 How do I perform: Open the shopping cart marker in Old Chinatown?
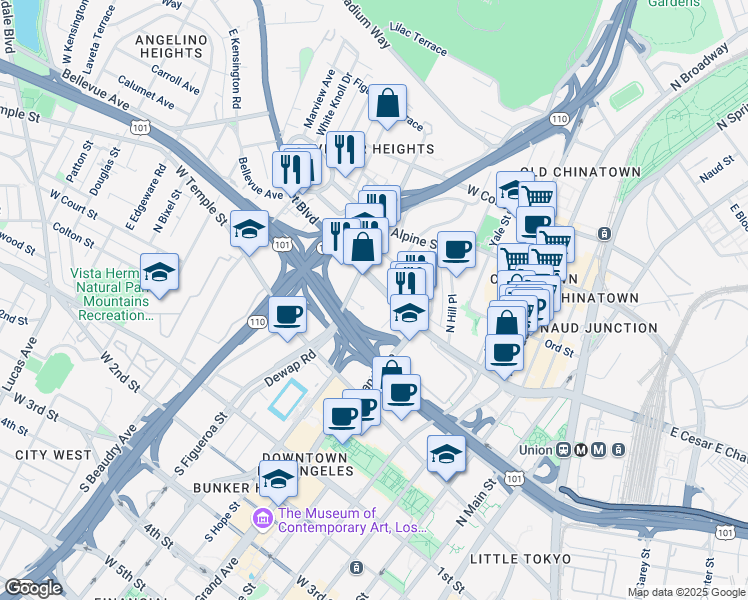tap(537, 198)
